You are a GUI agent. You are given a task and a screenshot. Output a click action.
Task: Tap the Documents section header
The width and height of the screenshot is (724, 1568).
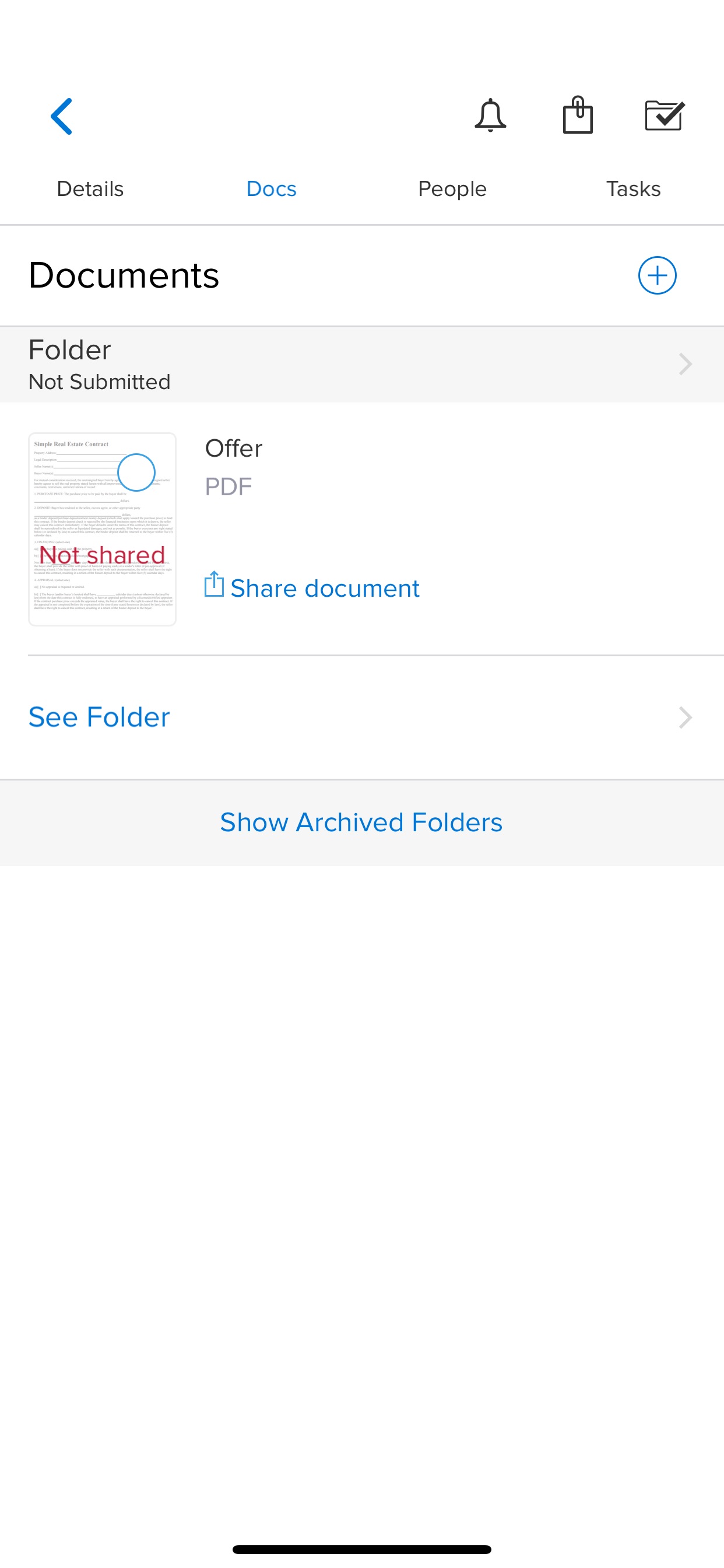(x=124, y=275)
